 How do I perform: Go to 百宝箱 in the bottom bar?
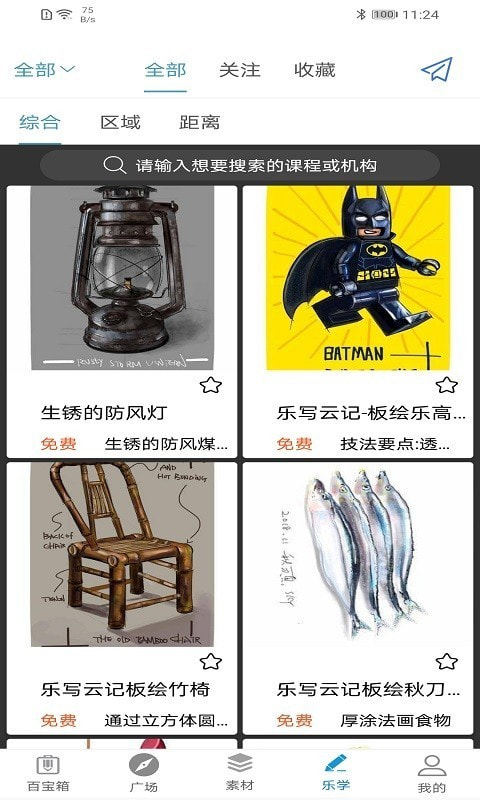coord(48,773)
